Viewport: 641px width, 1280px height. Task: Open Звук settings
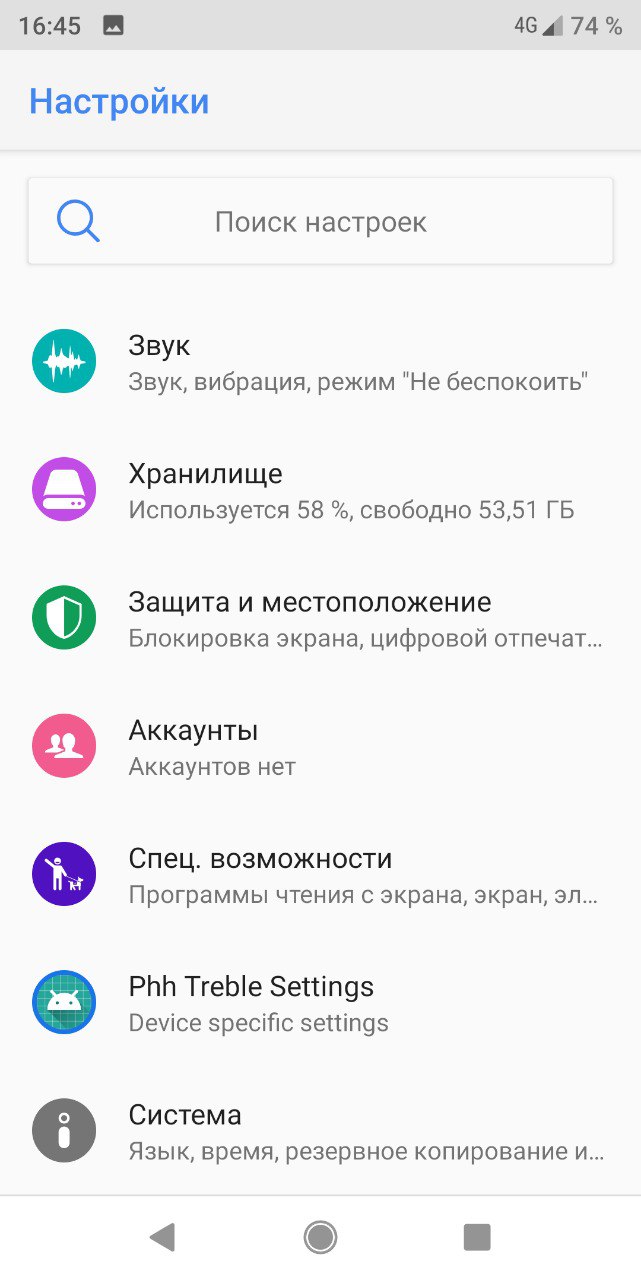pos(320,362)
